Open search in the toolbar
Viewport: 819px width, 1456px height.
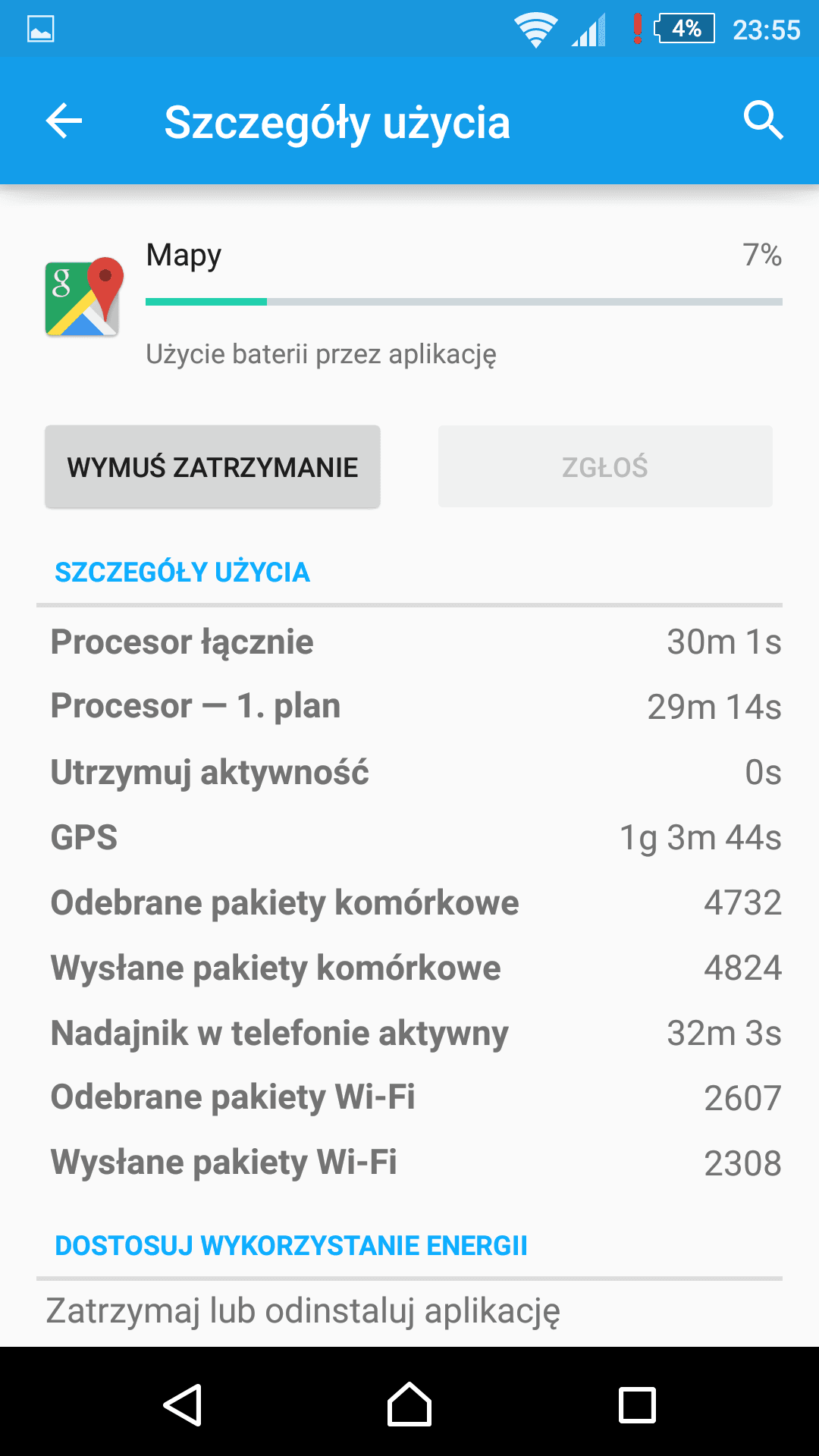[763, 121]
